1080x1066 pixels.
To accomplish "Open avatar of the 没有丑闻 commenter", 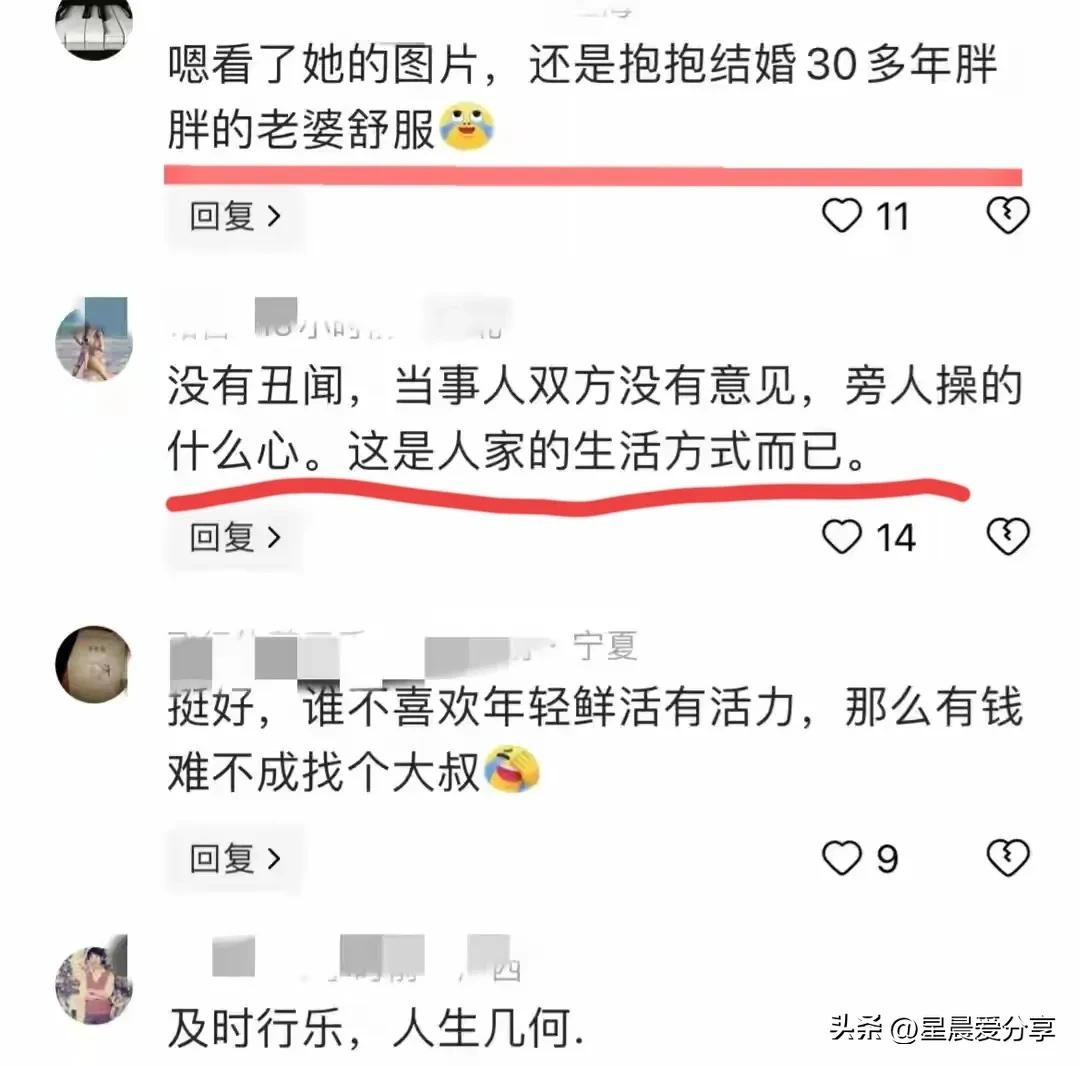I will coord(92,340).
